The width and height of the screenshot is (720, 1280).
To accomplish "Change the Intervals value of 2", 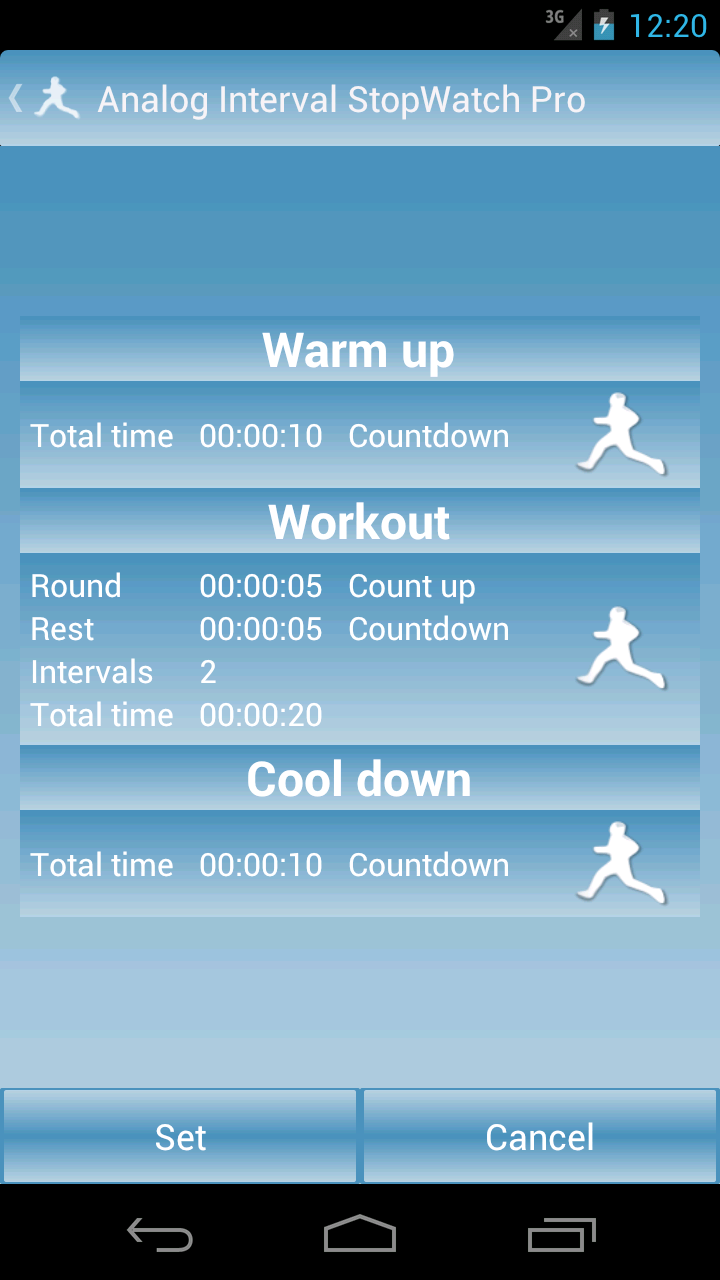I will tap(206, 671).
